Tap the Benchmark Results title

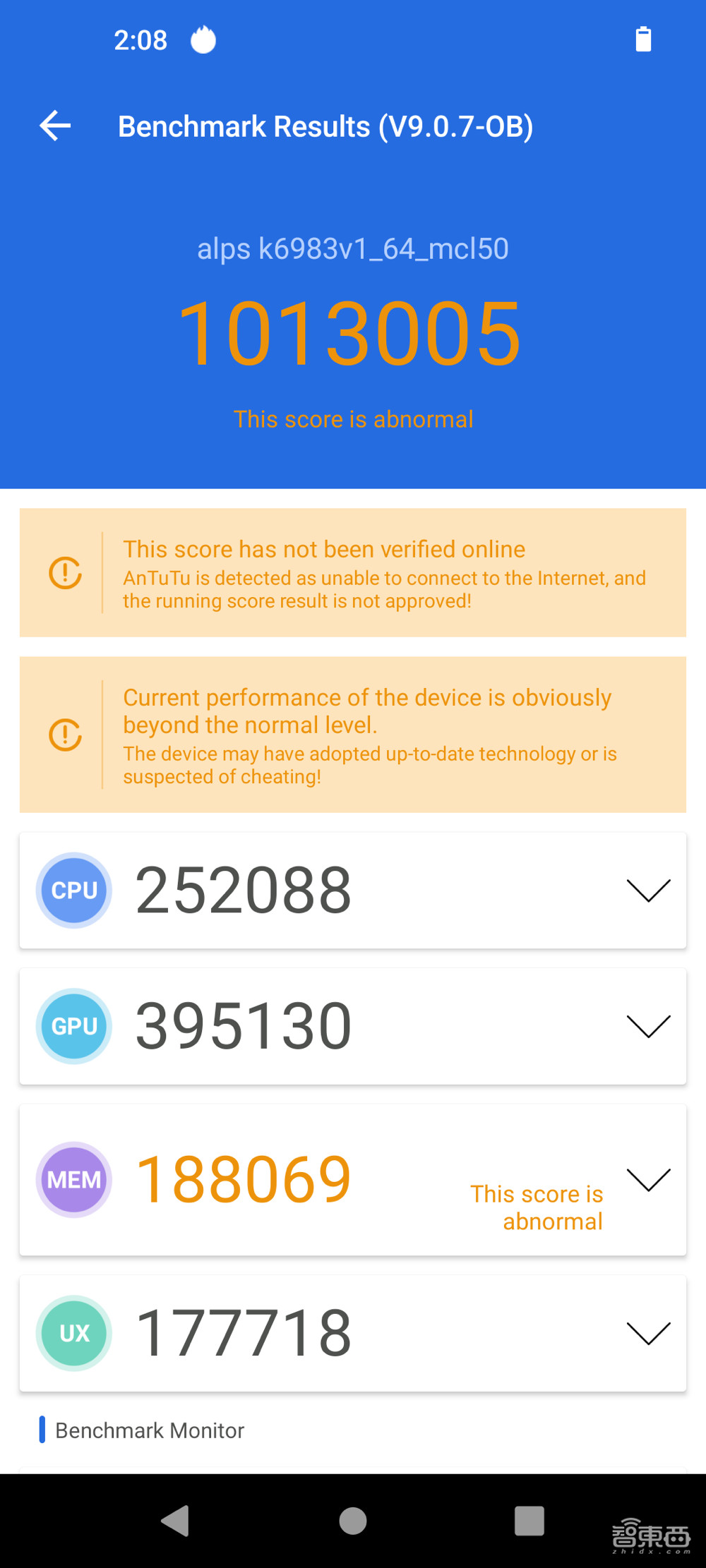326,126
